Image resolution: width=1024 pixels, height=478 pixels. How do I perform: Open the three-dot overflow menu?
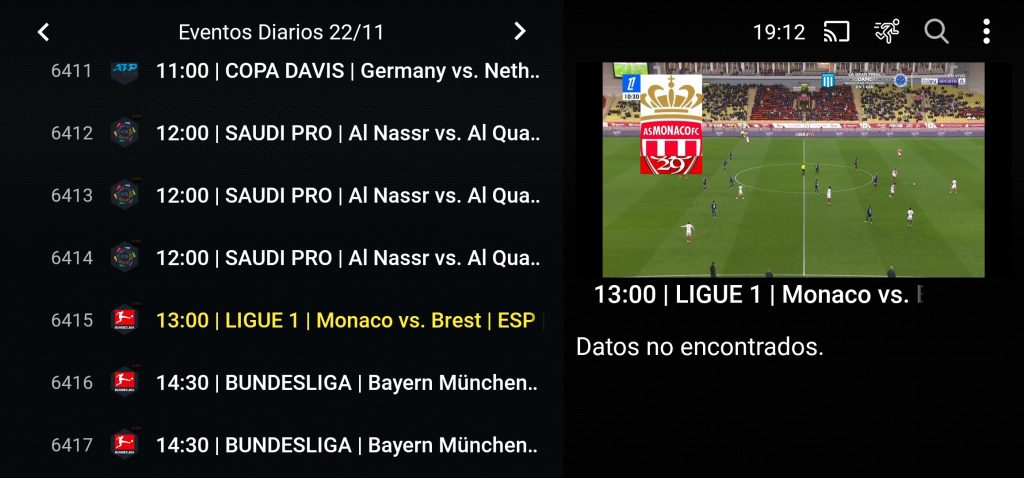tap(986, 32)
